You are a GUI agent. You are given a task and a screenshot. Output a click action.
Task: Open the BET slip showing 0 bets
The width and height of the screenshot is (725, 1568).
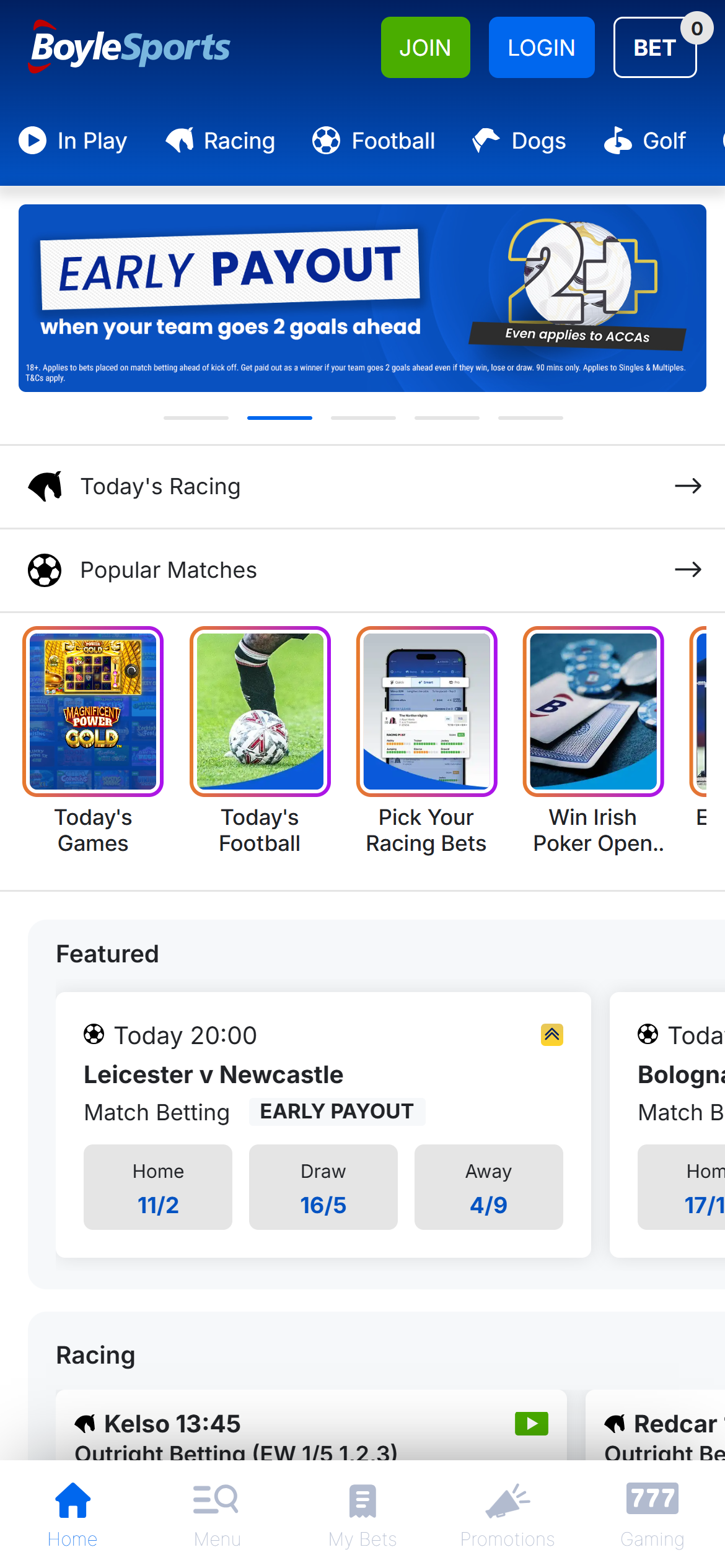pos(655,46)
